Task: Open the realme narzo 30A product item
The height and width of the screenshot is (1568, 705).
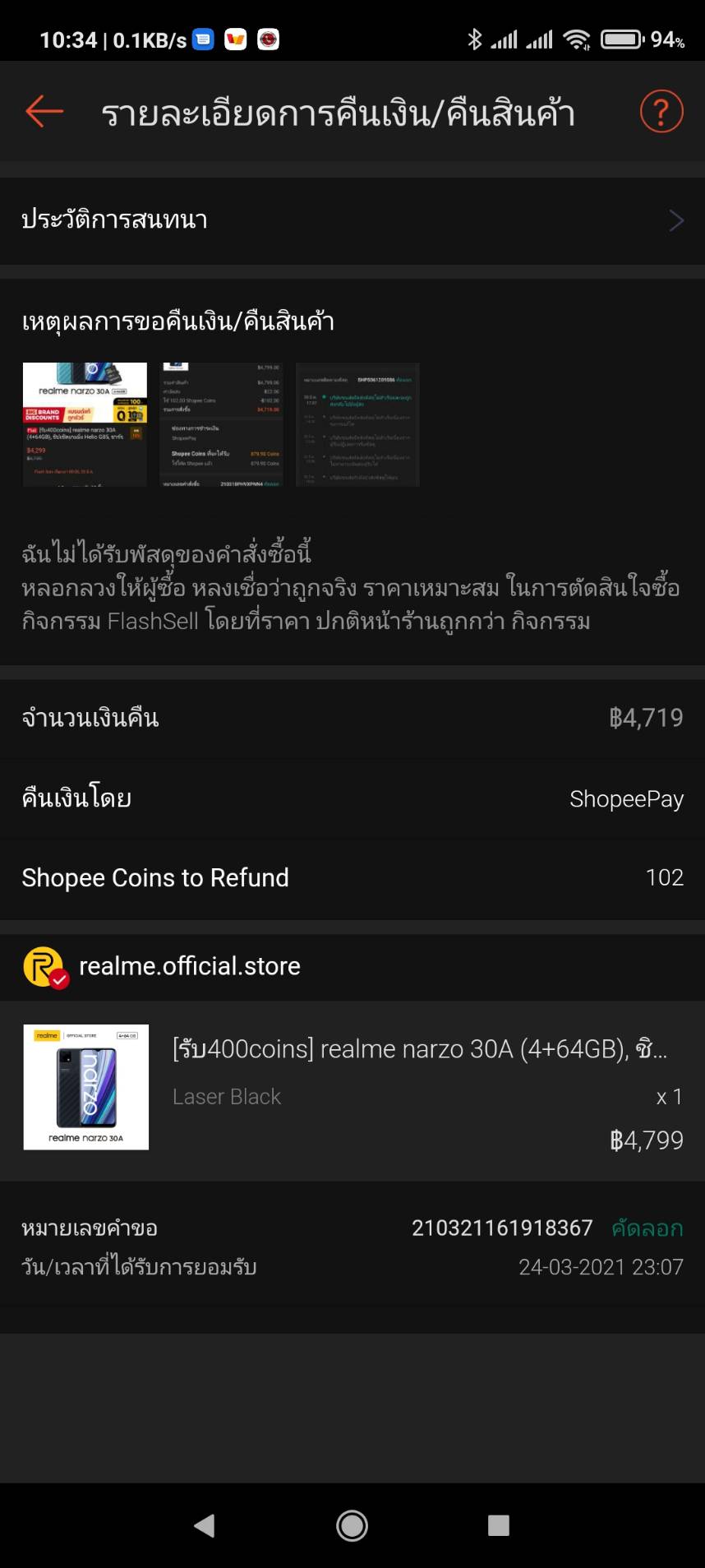Action: point(352,1088)
